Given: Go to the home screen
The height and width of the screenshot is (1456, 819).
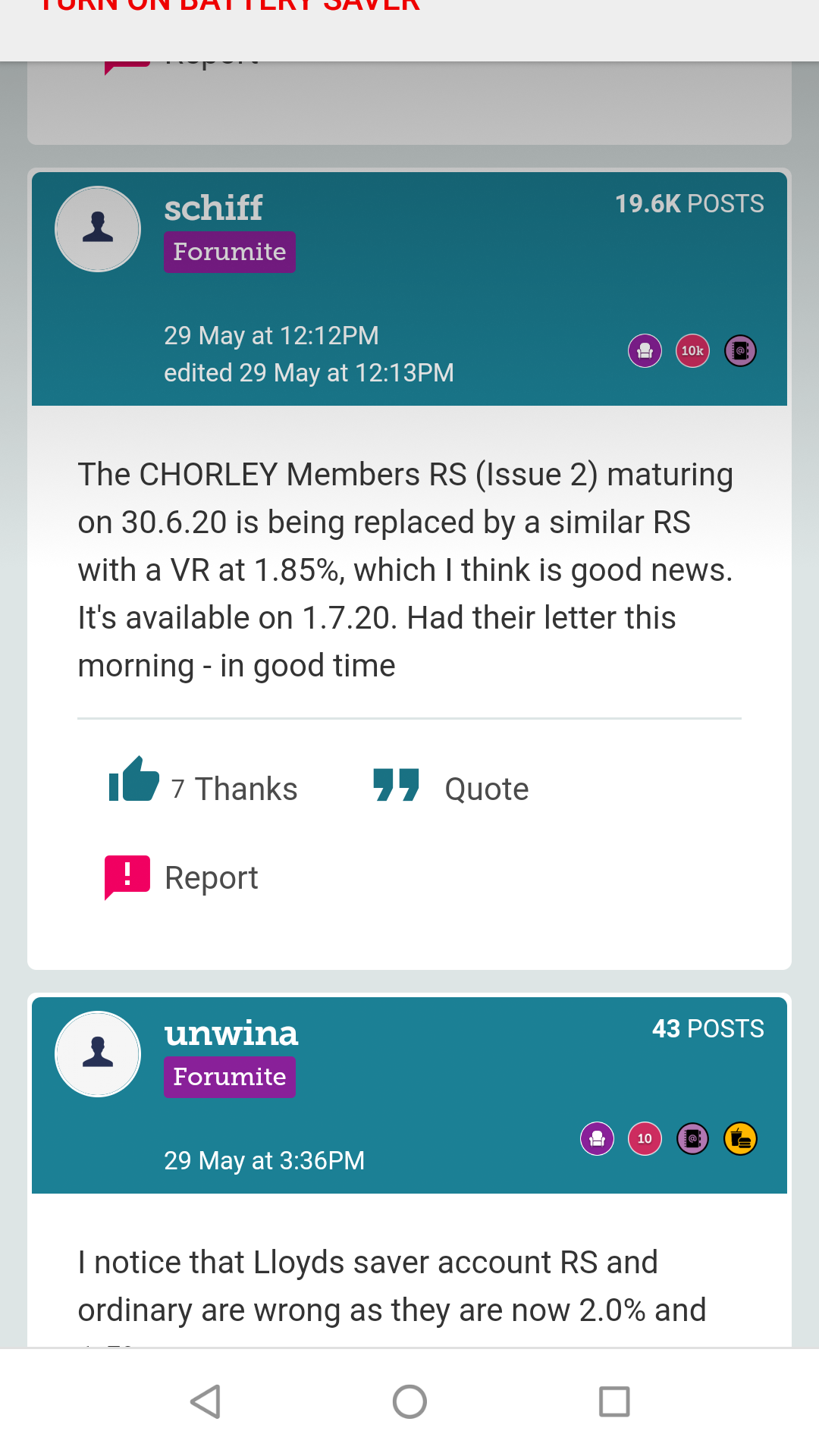Looking at the screenshot, I should [x=409, y=1401].
